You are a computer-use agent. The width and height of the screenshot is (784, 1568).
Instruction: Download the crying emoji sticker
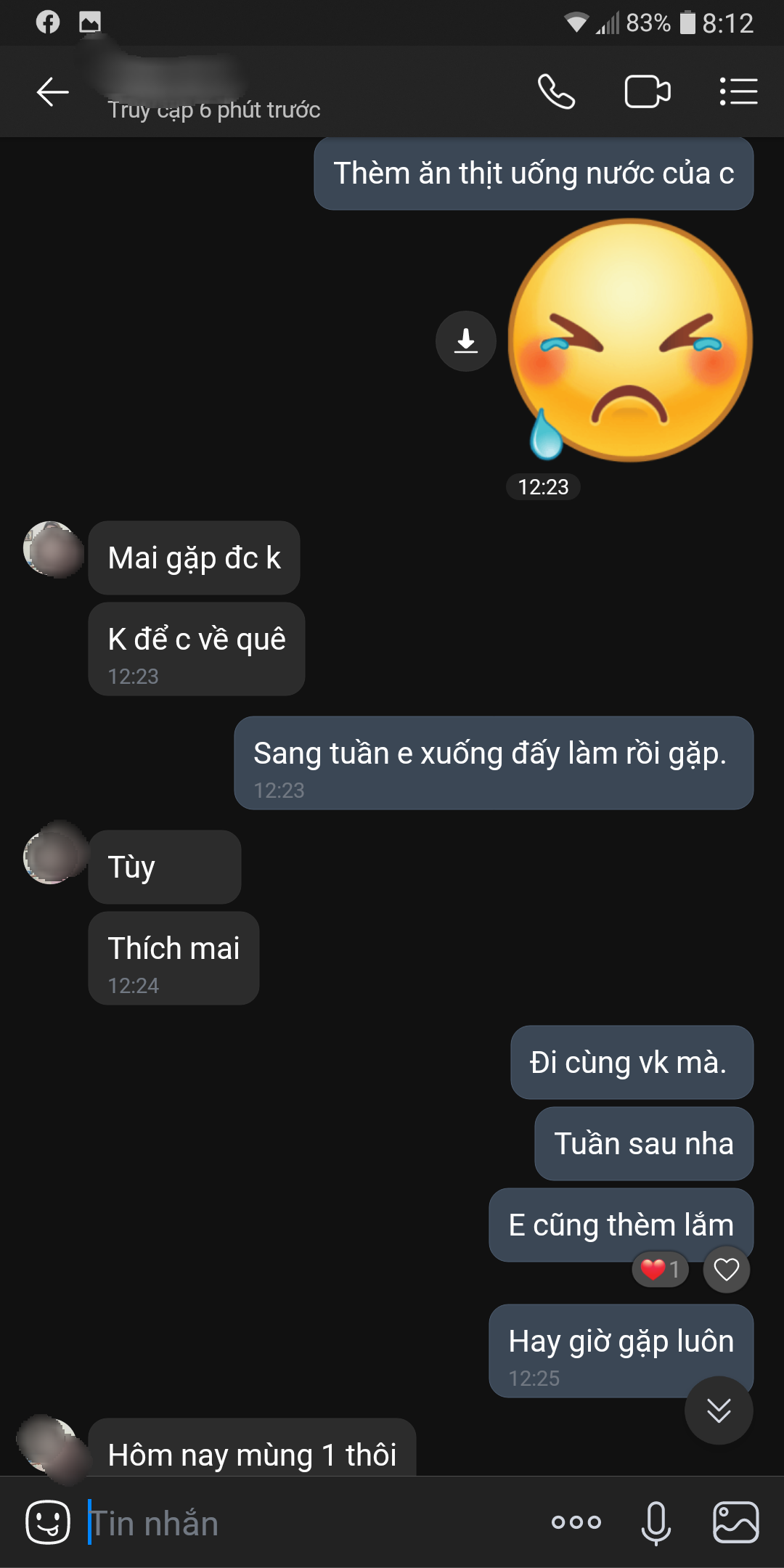465,340
